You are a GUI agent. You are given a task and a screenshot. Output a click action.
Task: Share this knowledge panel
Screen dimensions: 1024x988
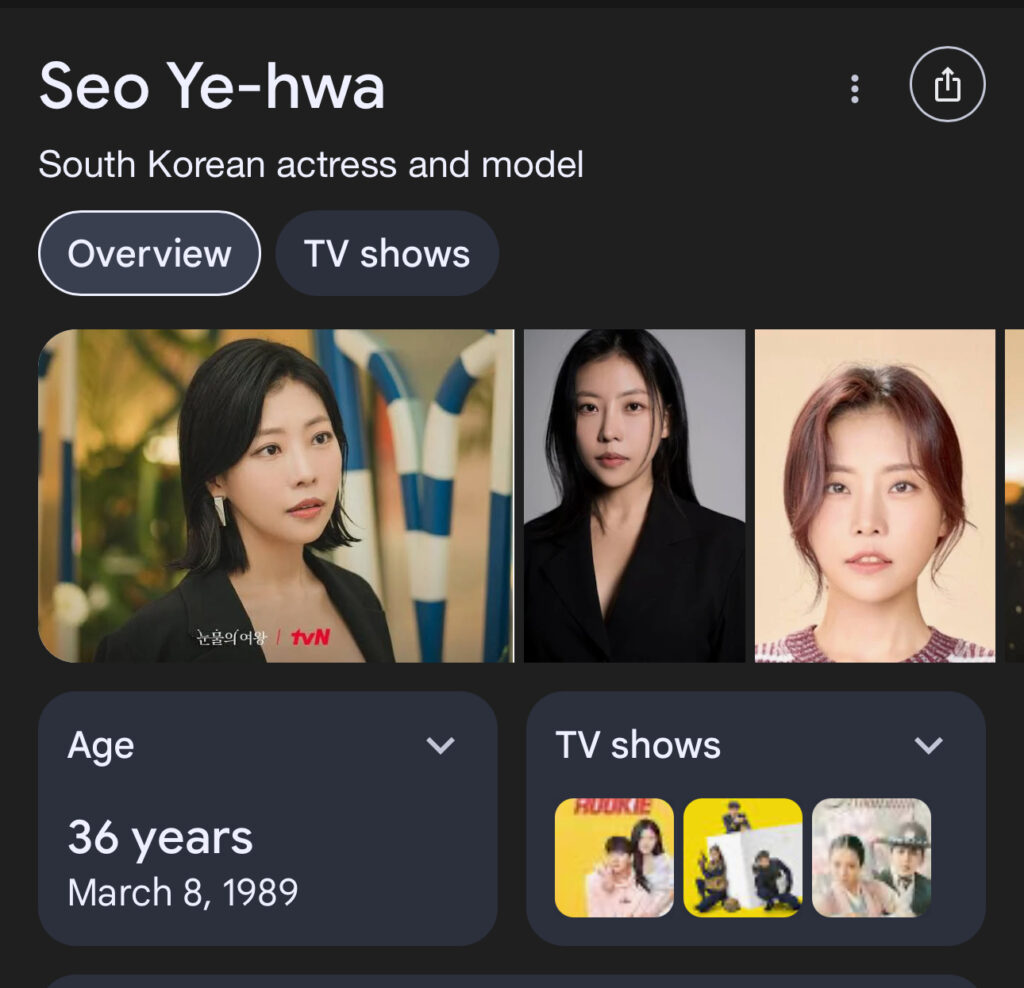(x=947, y=86)
